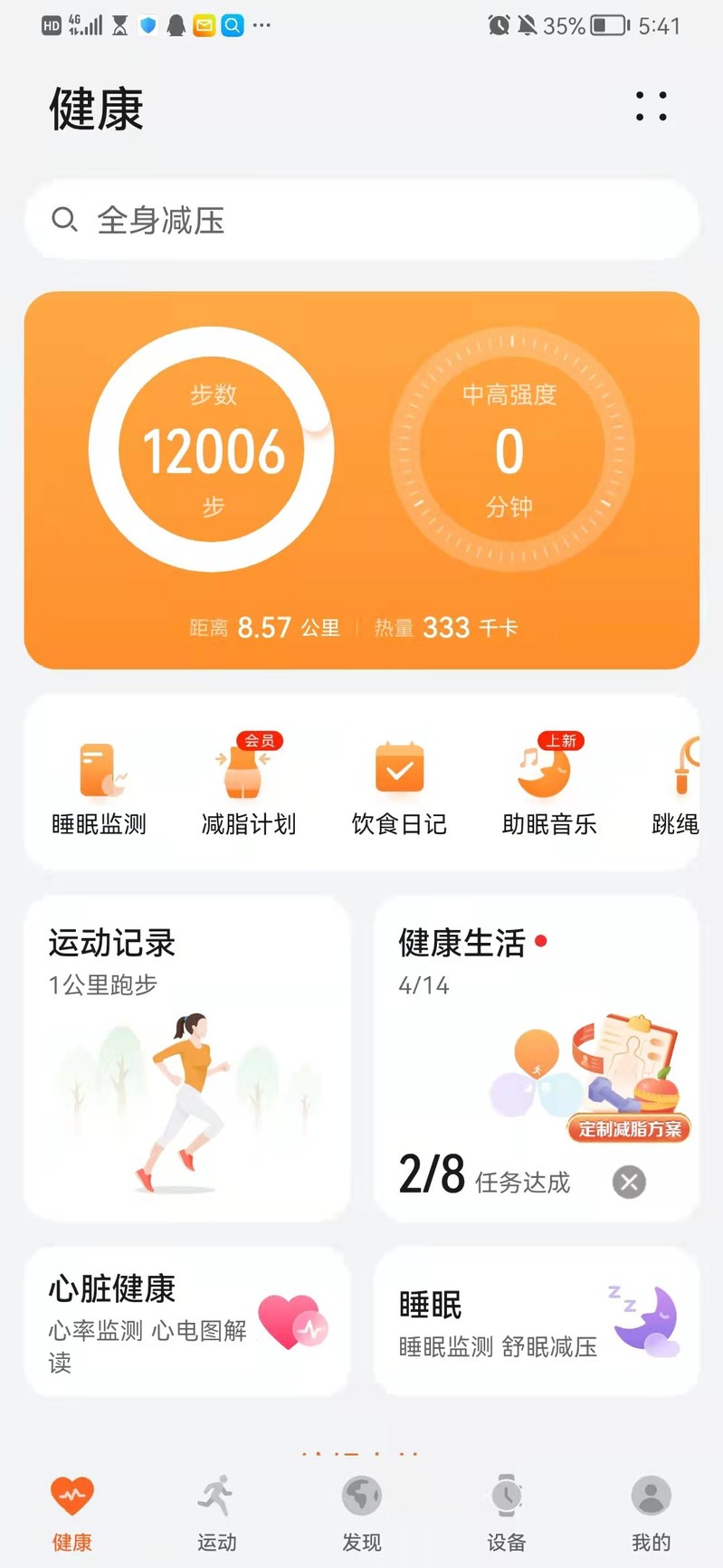
Task: Tap the 全身减压 search box
Action: [x=362, y=220]
